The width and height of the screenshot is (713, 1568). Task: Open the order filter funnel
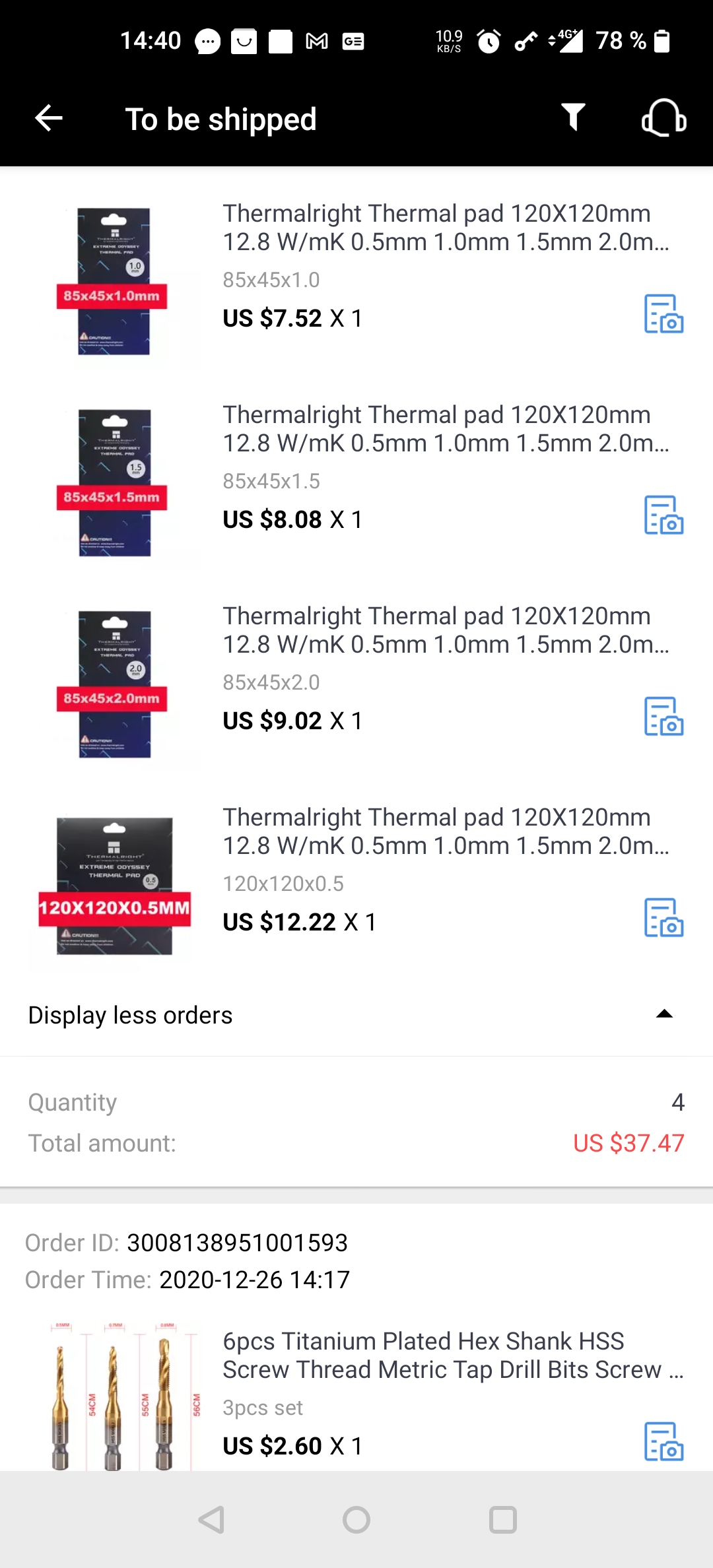coord(573,117)
